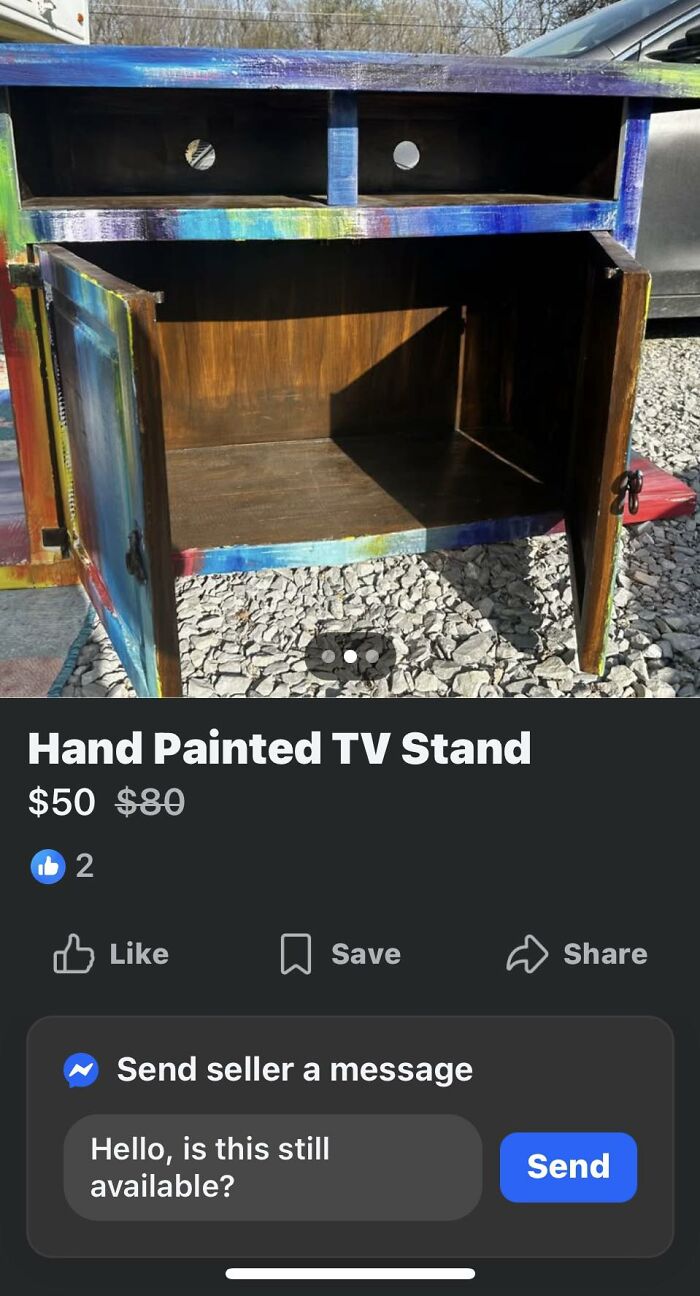
Task: View who reacted to this listing
Action: pos(62,866)
